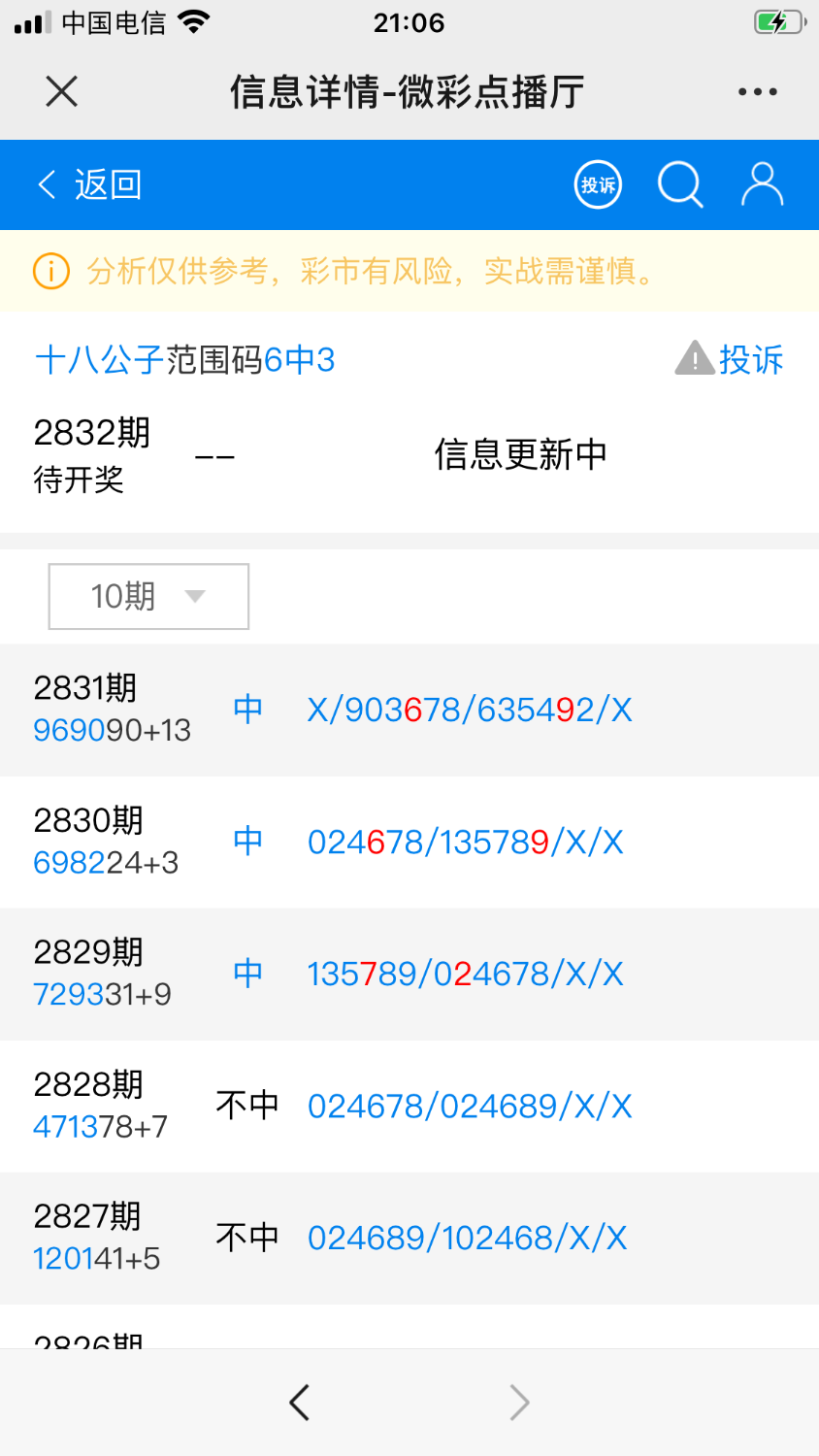Tap the orange info icon in the notice banner
This screenshot has height=1456, width=819.
pos(50,272)
